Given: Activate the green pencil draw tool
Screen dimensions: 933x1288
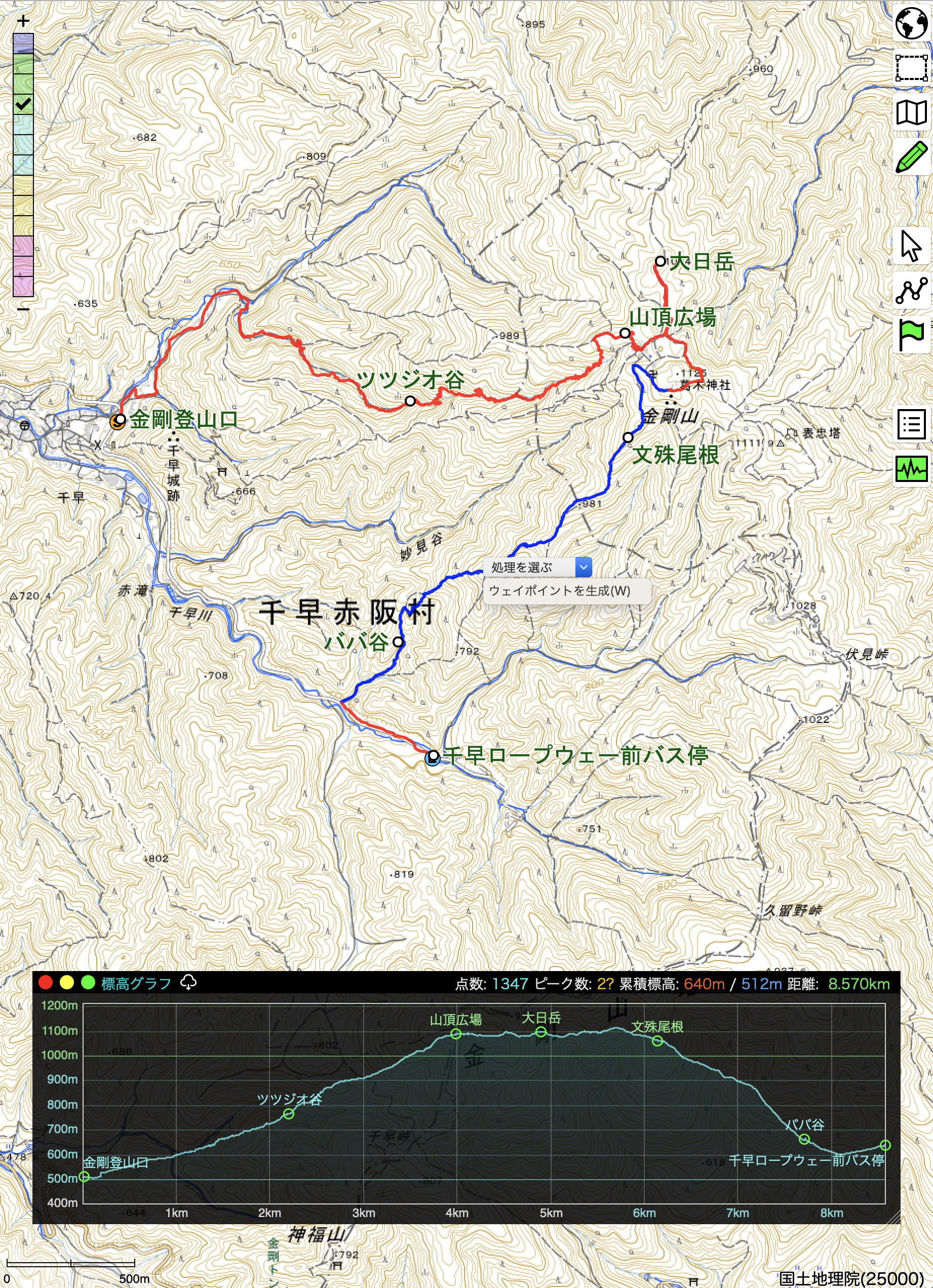Looking at the screenshot, I should 911,157.
